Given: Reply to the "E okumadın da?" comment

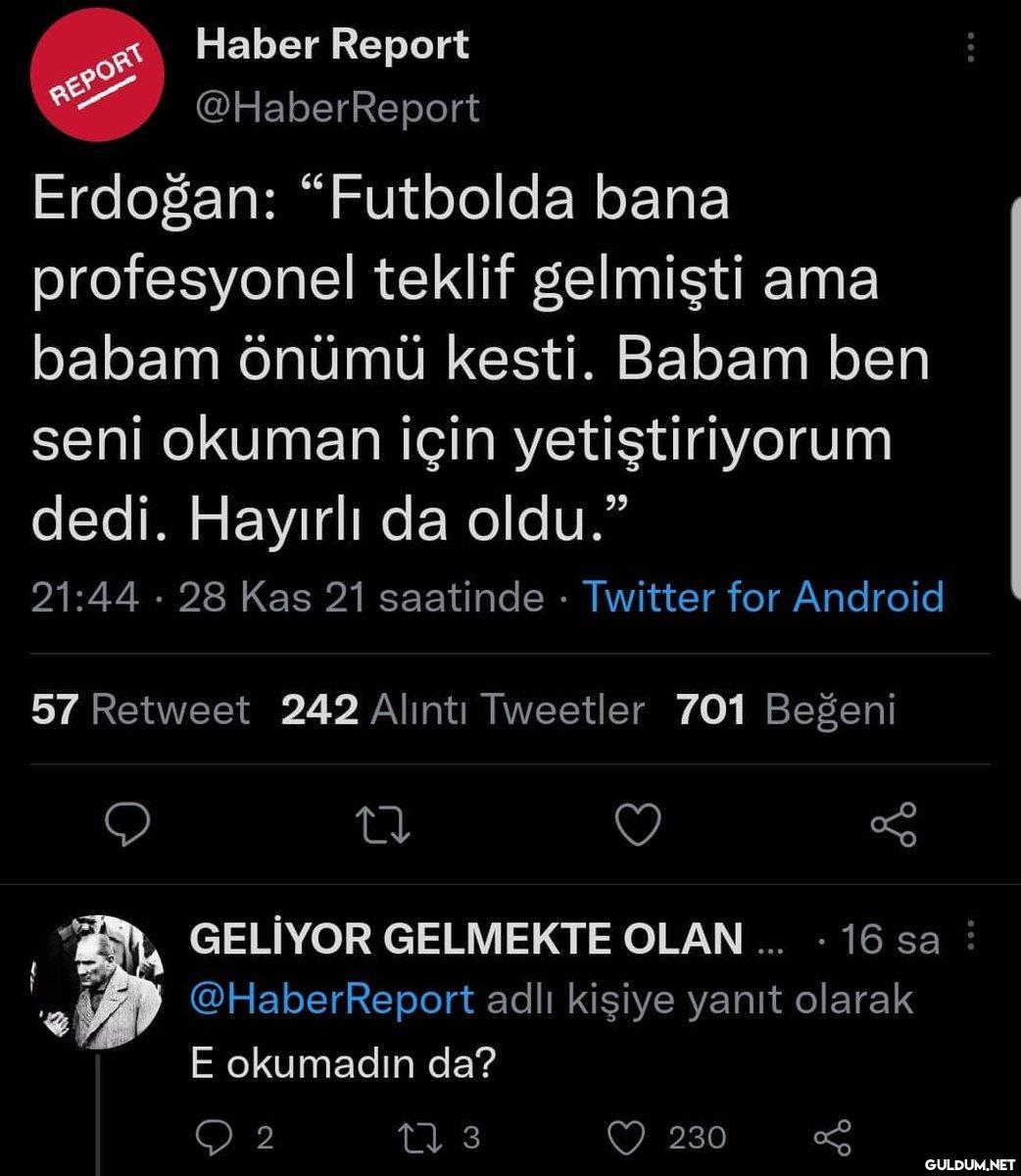Looking at the screenshot, I should [213, 1137].
